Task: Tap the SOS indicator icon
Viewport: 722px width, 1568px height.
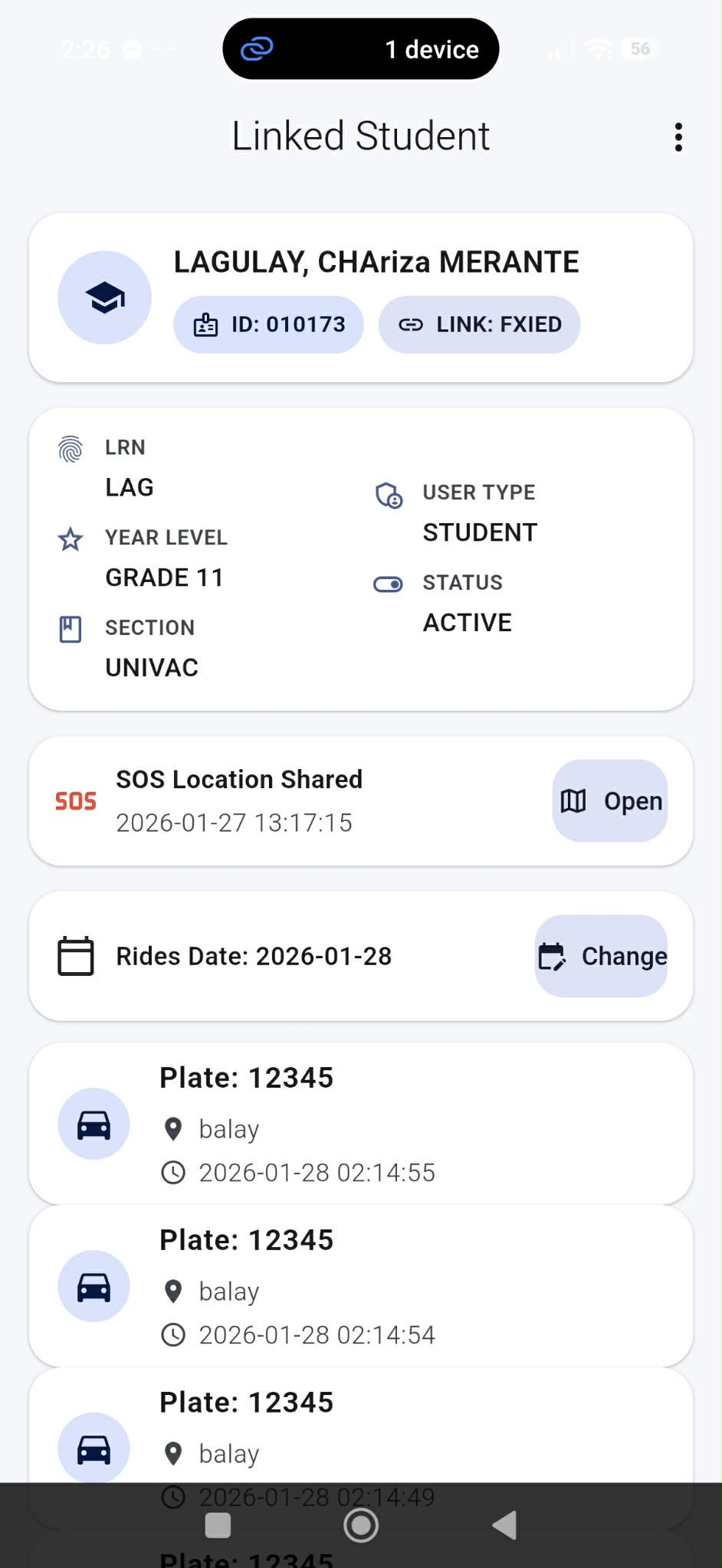Action: [x=75, y=800]
